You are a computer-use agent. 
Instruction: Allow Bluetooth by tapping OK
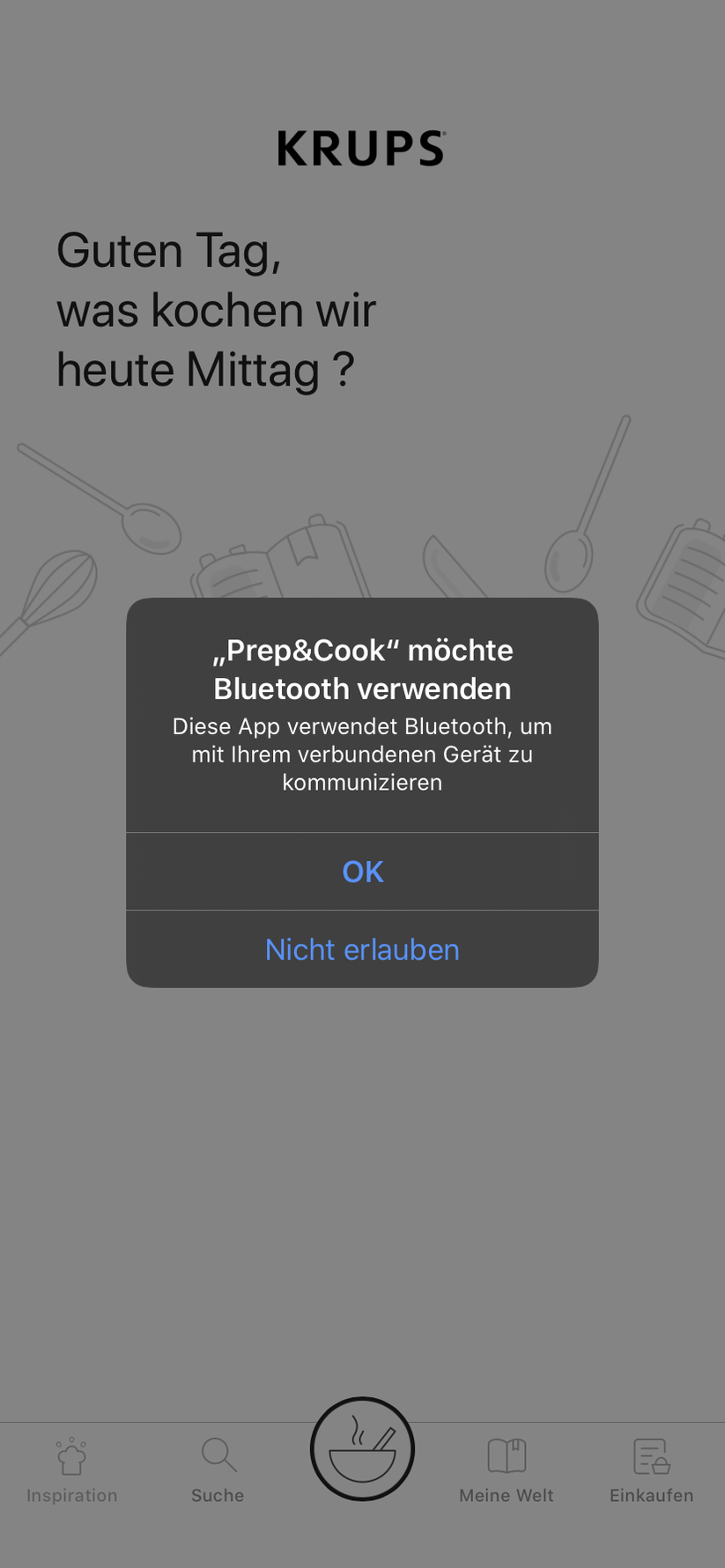362,872
